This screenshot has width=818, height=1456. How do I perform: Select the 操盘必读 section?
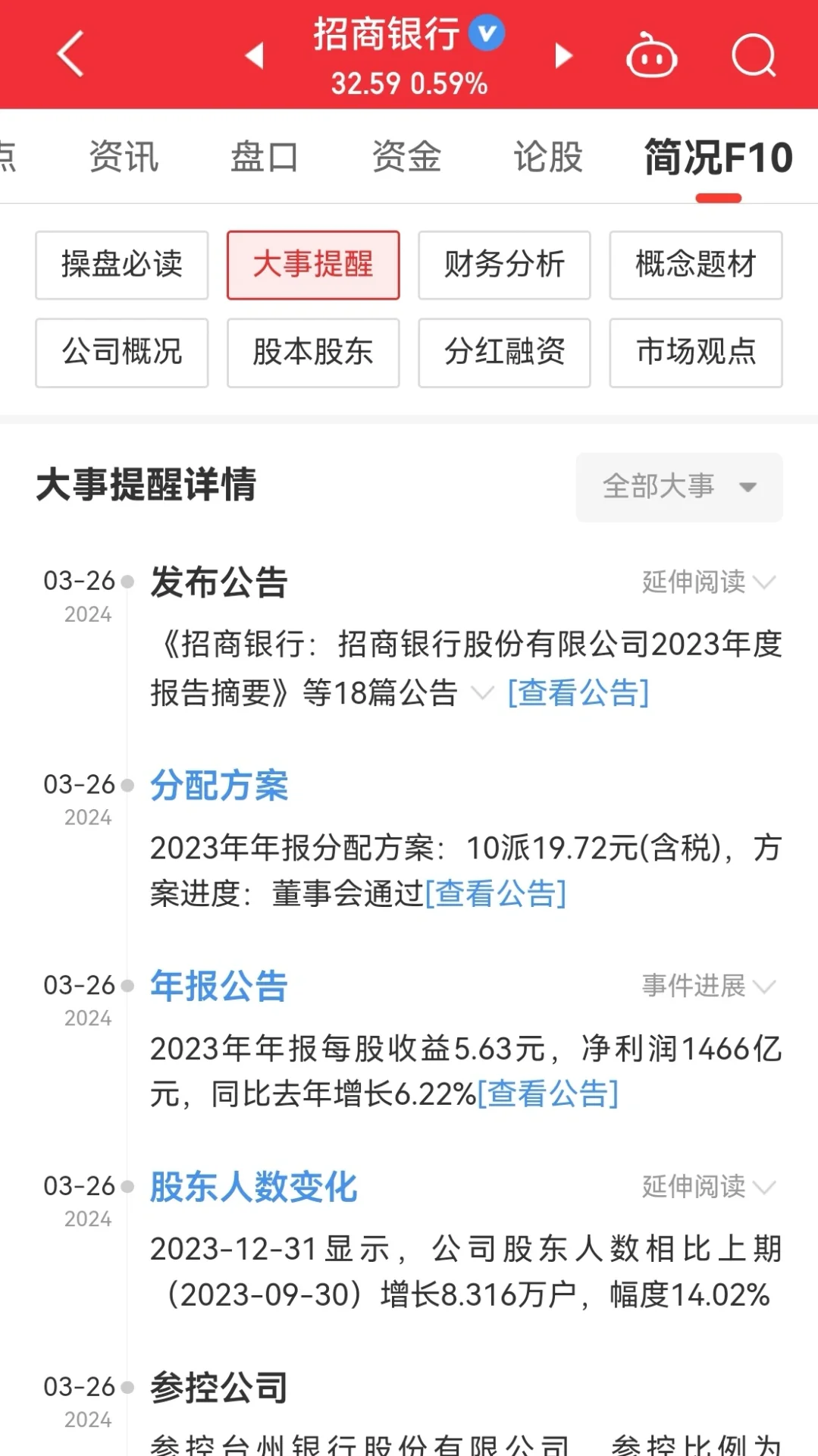122,265
